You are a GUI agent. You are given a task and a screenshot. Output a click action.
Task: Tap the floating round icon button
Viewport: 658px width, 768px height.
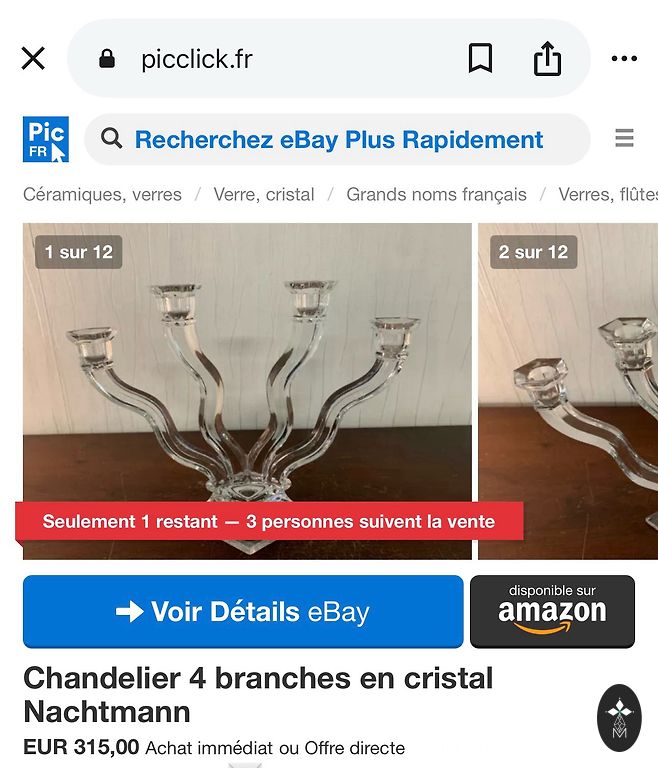click(619, 717)
